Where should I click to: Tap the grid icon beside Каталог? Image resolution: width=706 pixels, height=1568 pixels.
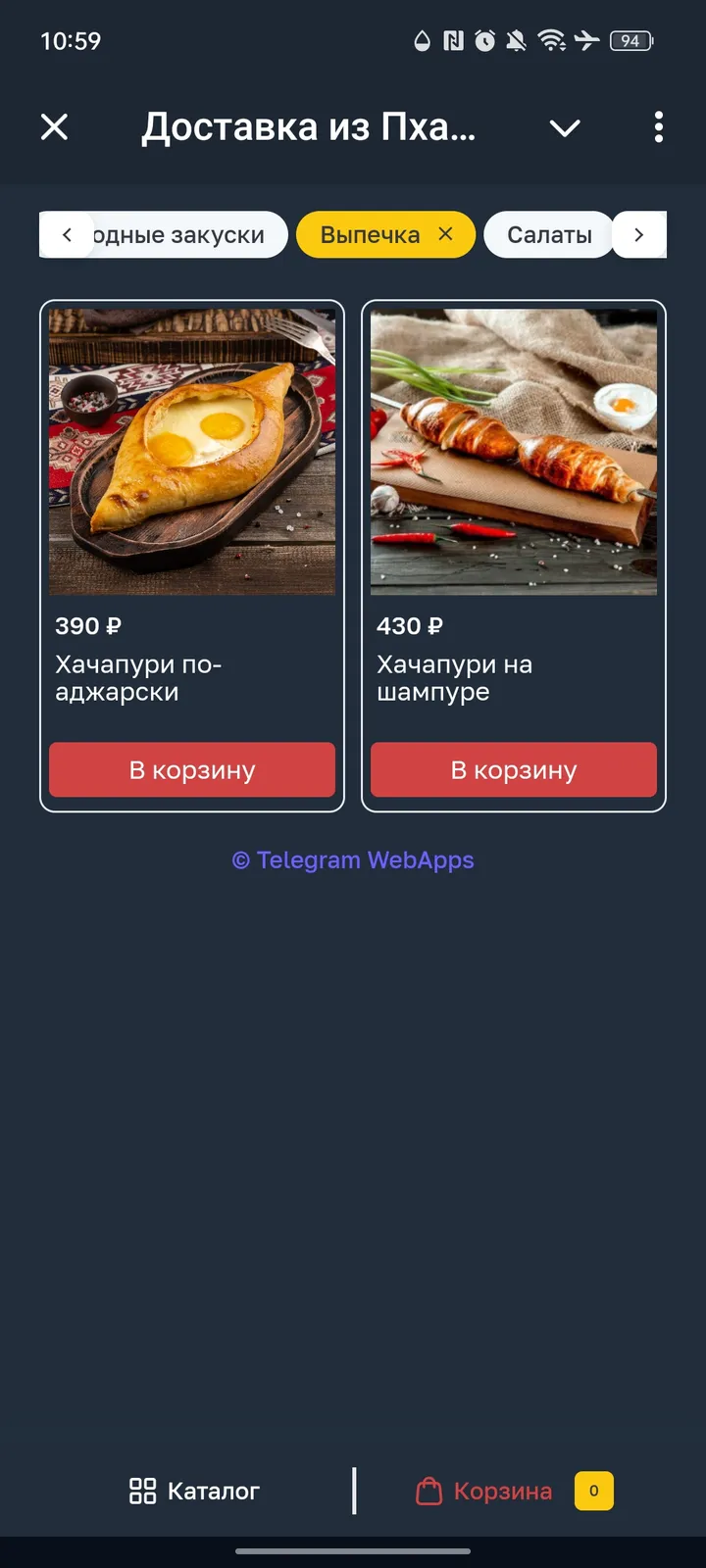coord(142,1491)
